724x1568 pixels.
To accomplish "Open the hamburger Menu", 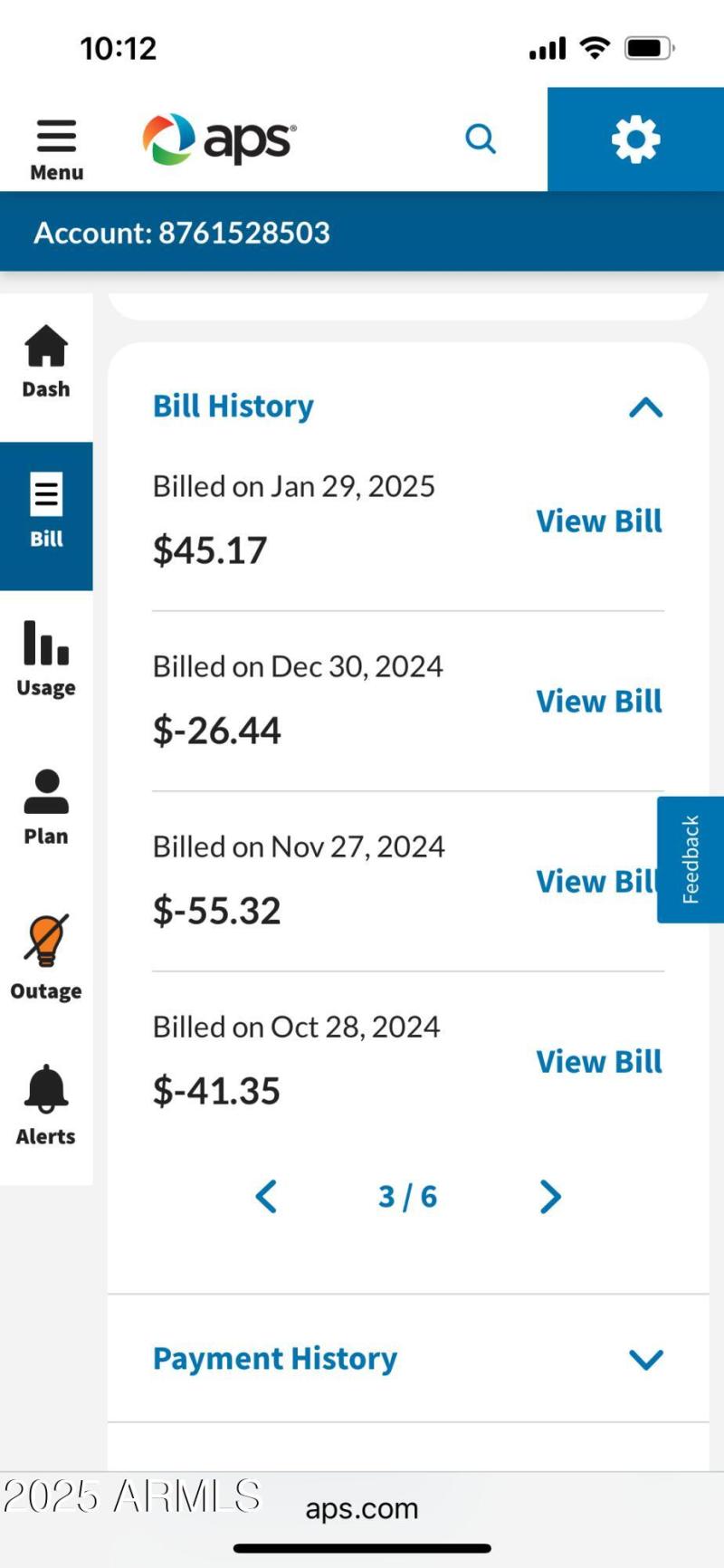I will (x=56, y=148).
